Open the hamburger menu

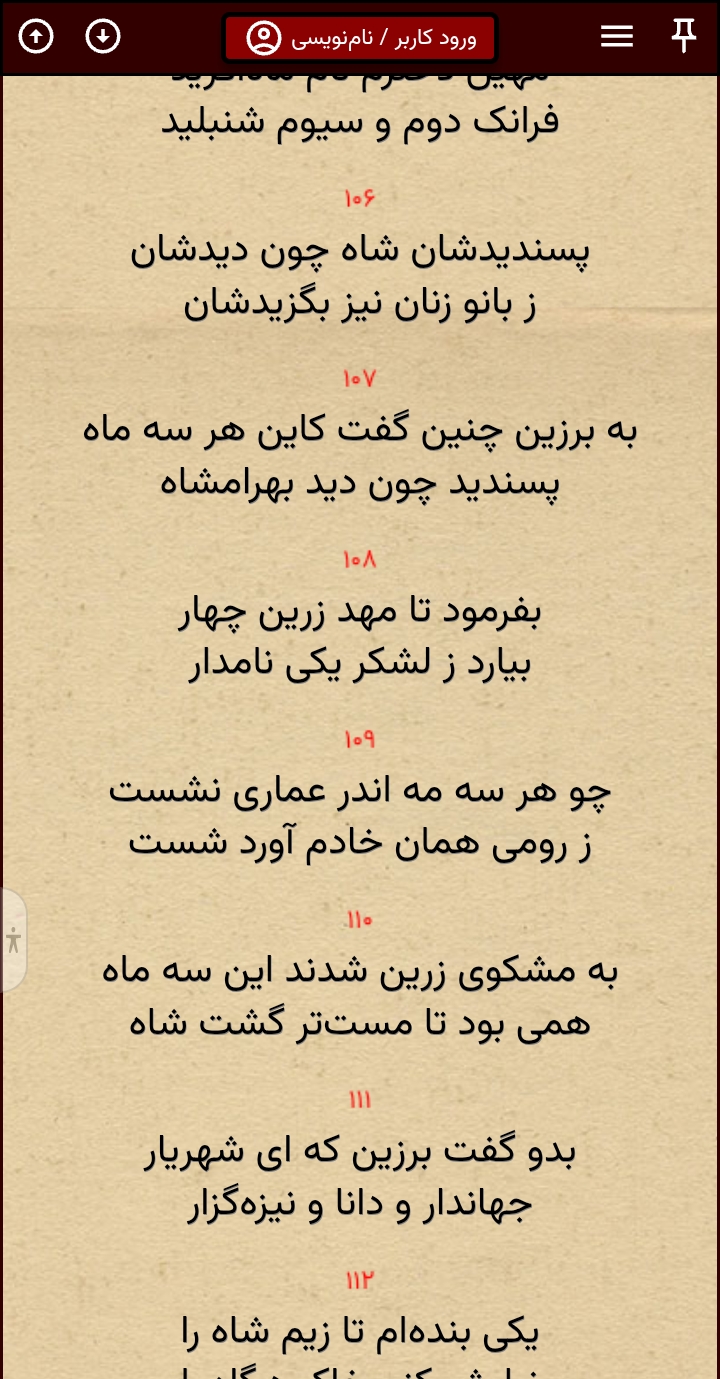tap(617, 37)
